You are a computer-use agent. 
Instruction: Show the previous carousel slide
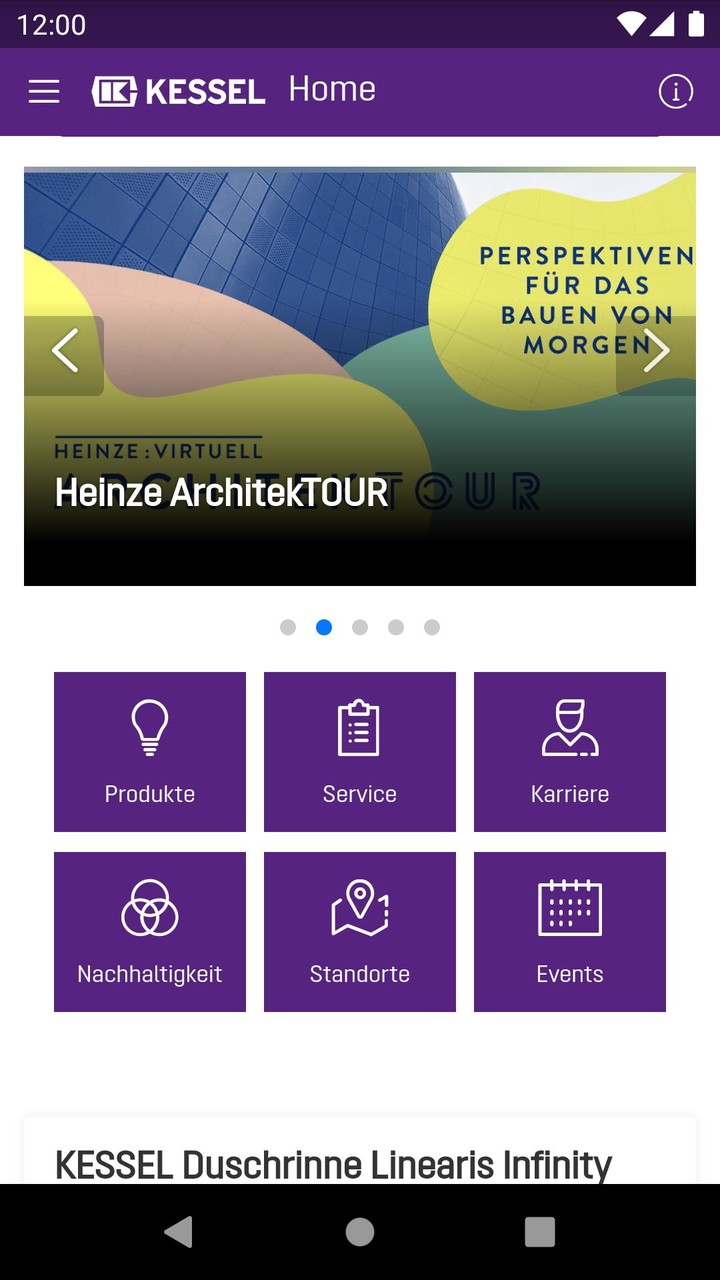point(64,353)
